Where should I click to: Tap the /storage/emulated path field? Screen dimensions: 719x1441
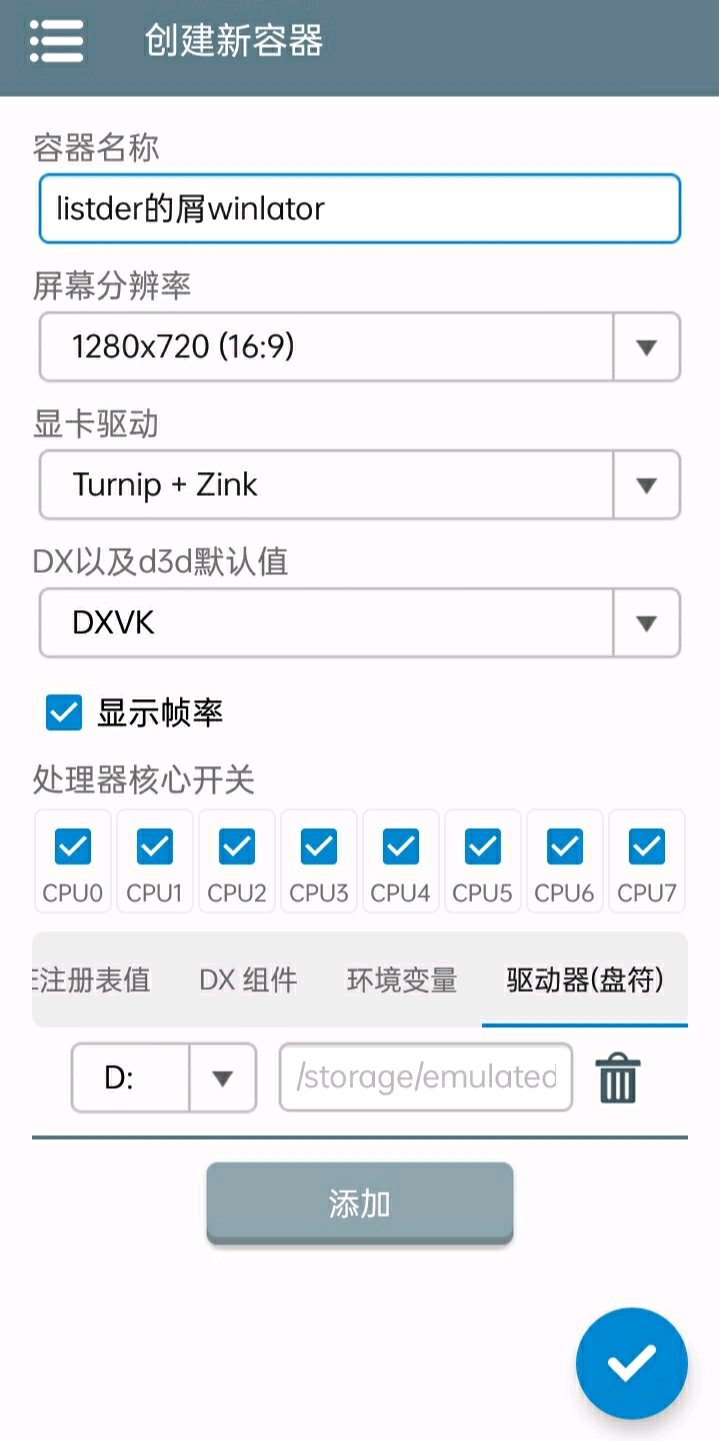pos(426,1078)
